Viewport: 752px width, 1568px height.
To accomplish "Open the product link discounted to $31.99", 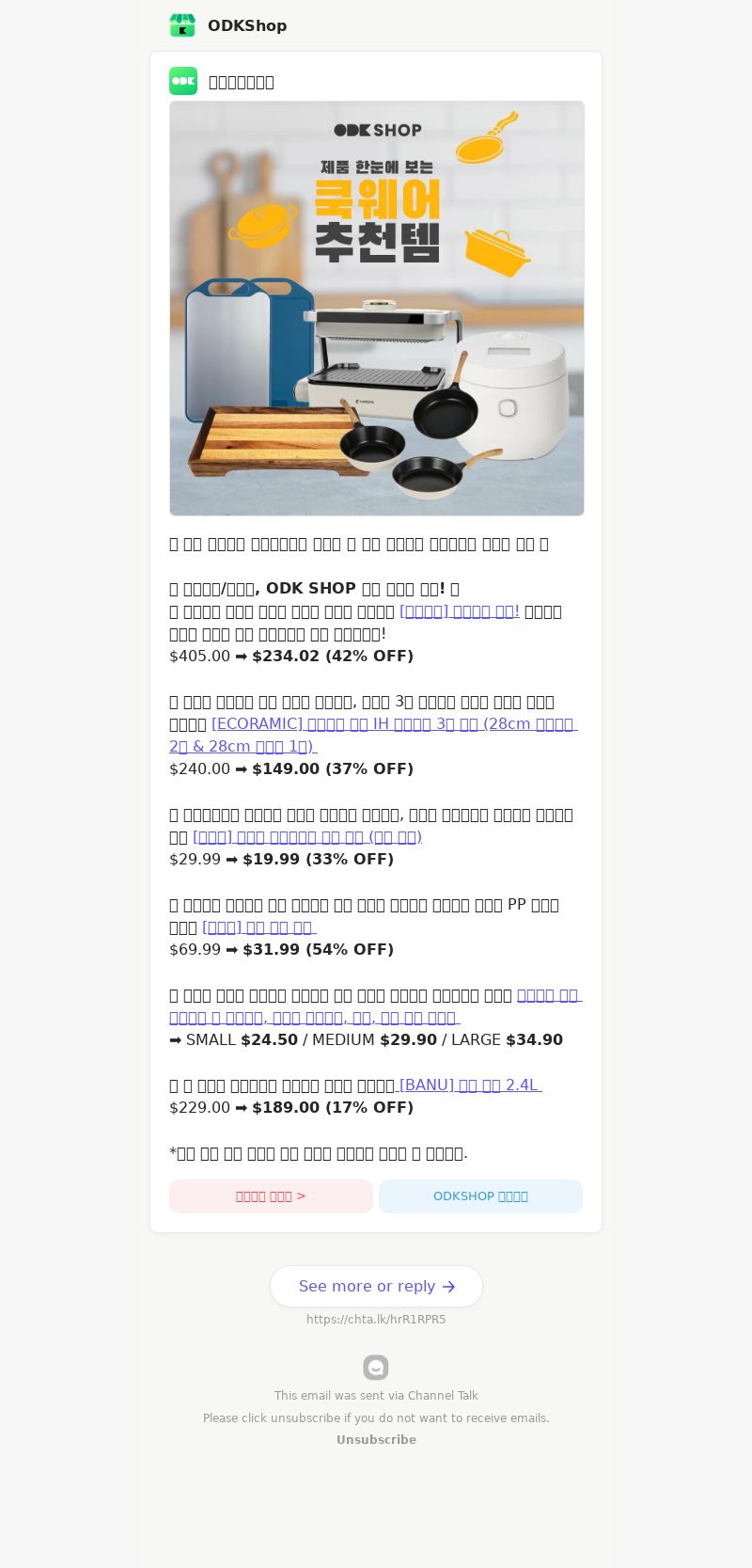I will tap(258, 927).
